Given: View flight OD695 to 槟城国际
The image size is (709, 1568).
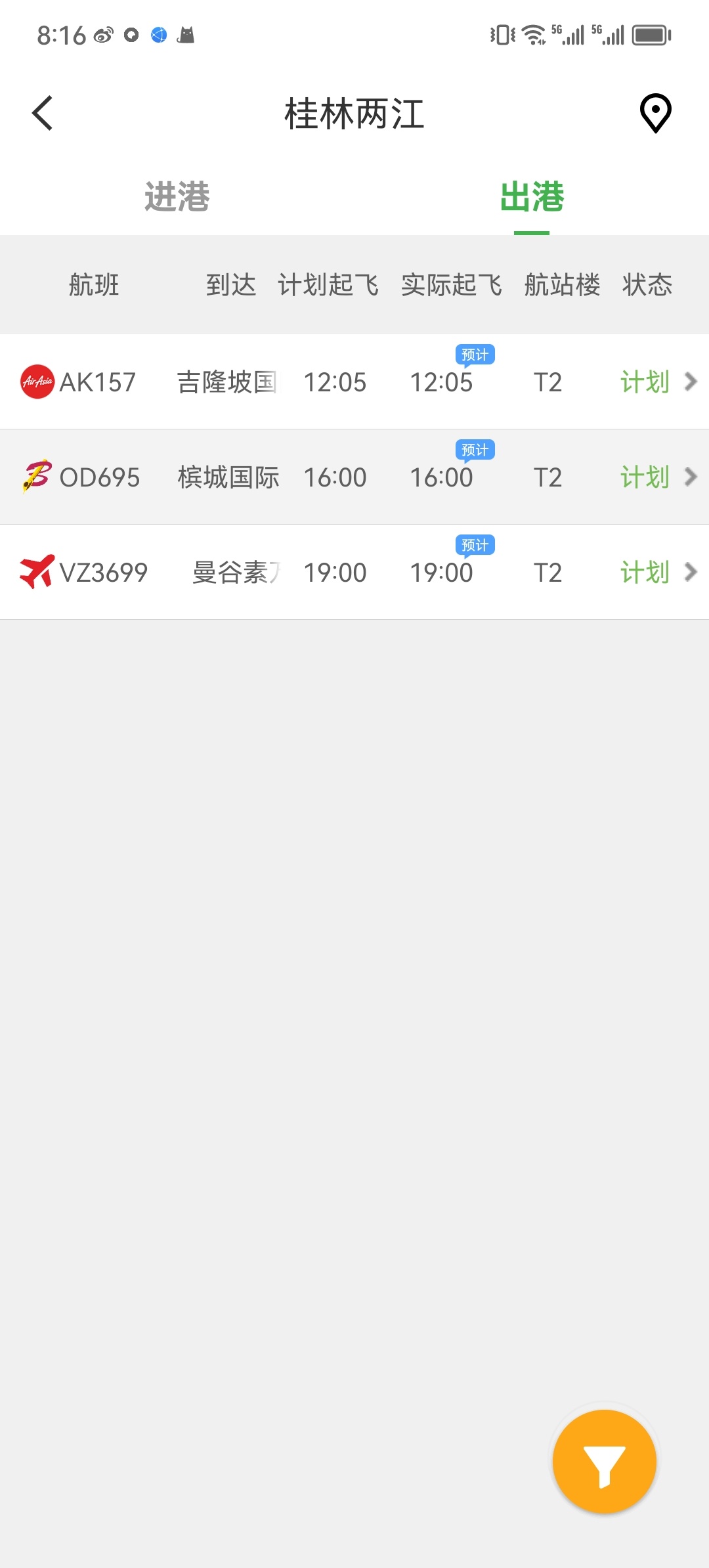Looking at the screenshot, I should 354,477.
